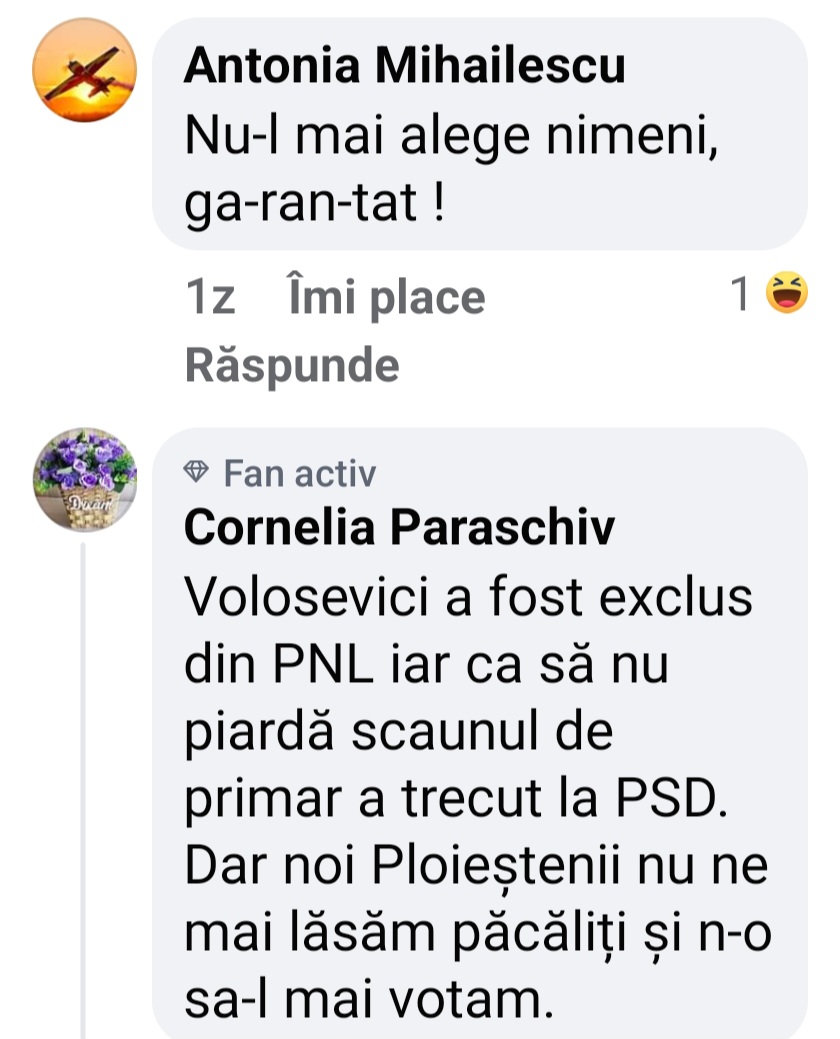Screen dimensions: 840x1039
Task: Open Cornelia Paraschiv's profile name
Action: (x=400, y=528)
